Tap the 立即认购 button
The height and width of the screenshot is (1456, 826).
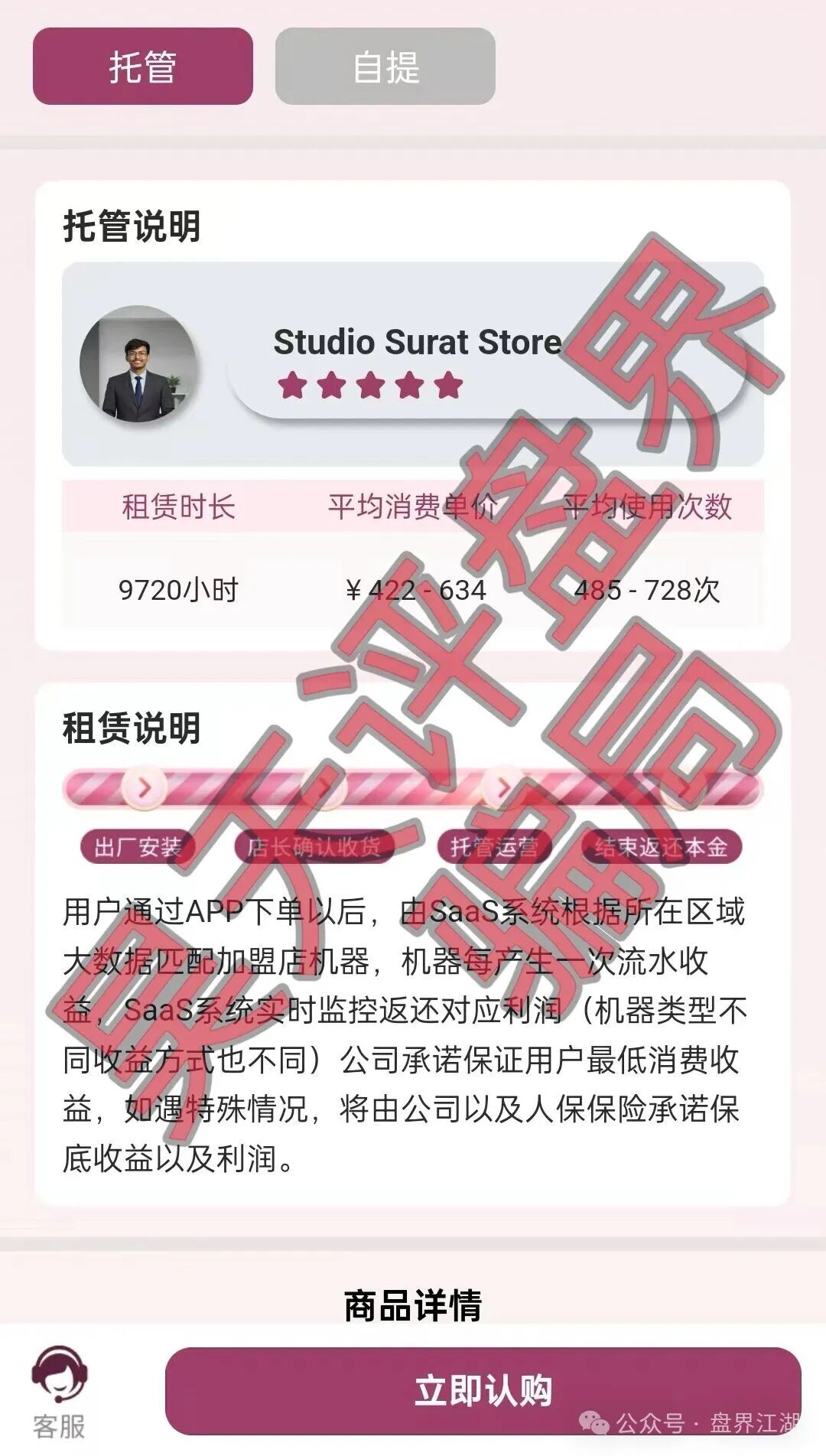[483, 1390]
